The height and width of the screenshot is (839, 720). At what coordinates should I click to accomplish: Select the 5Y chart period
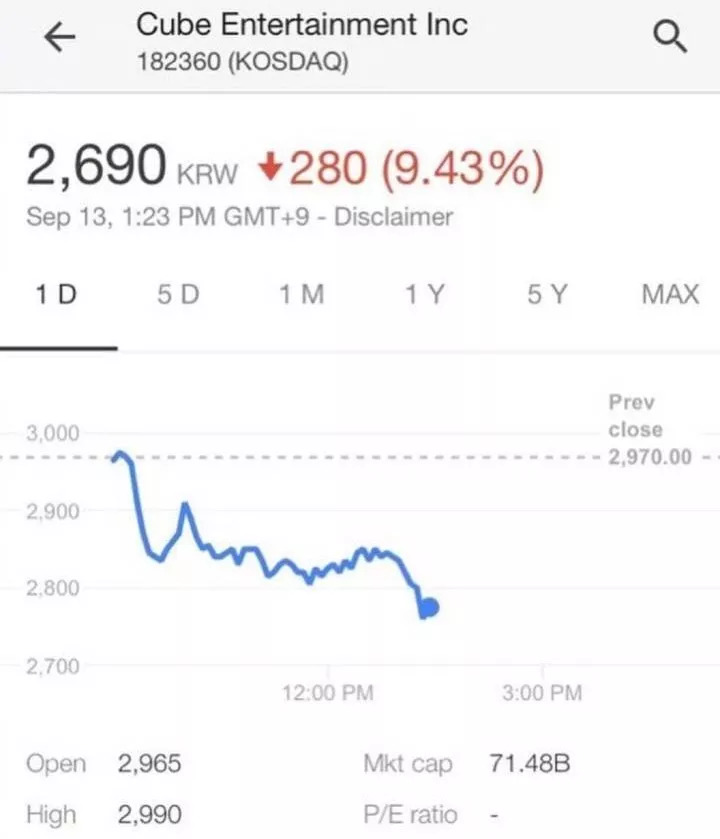pos(547,294)
